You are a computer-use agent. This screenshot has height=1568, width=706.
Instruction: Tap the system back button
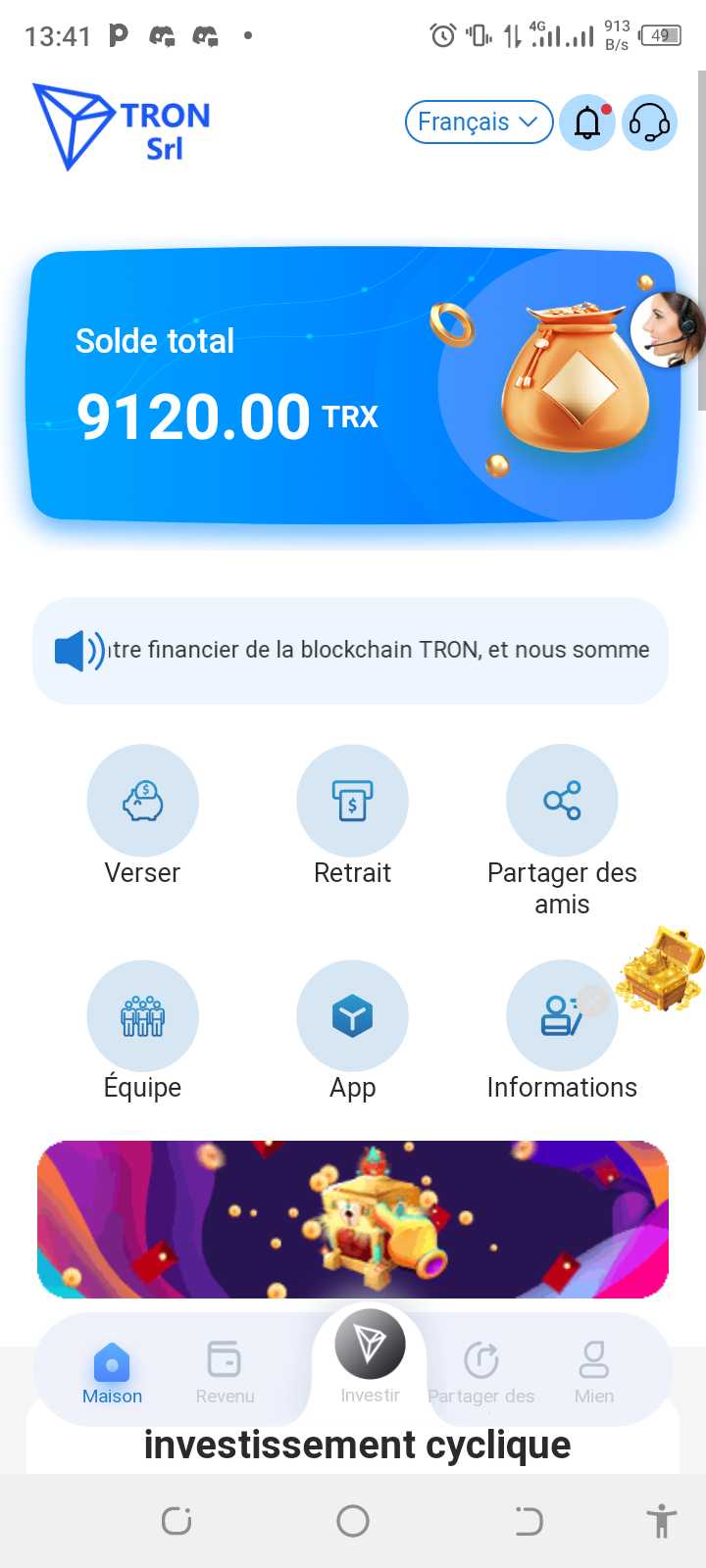[529, 1521]
